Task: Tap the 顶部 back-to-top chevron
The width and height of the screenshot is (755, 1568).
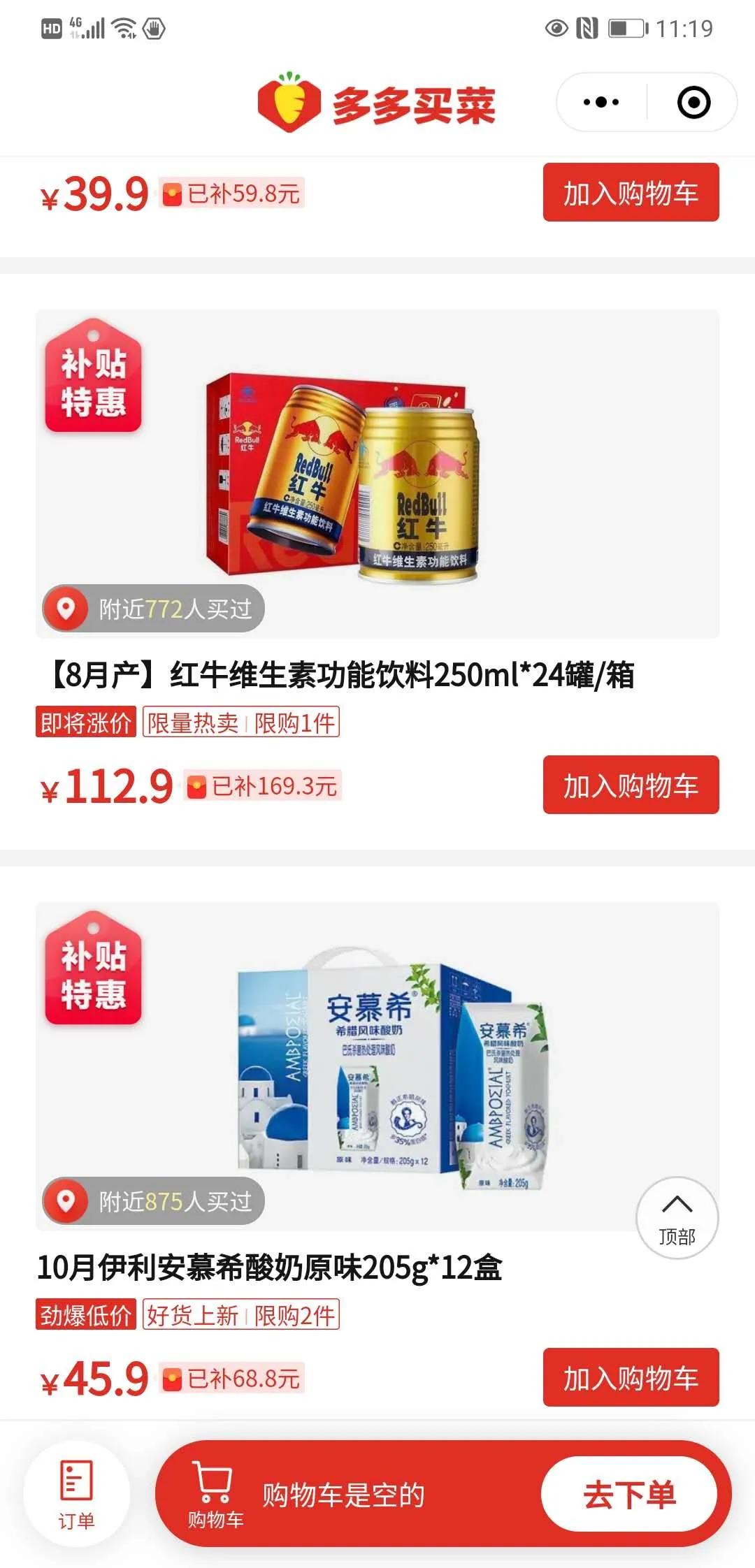Action: (x=676, y=1218)
